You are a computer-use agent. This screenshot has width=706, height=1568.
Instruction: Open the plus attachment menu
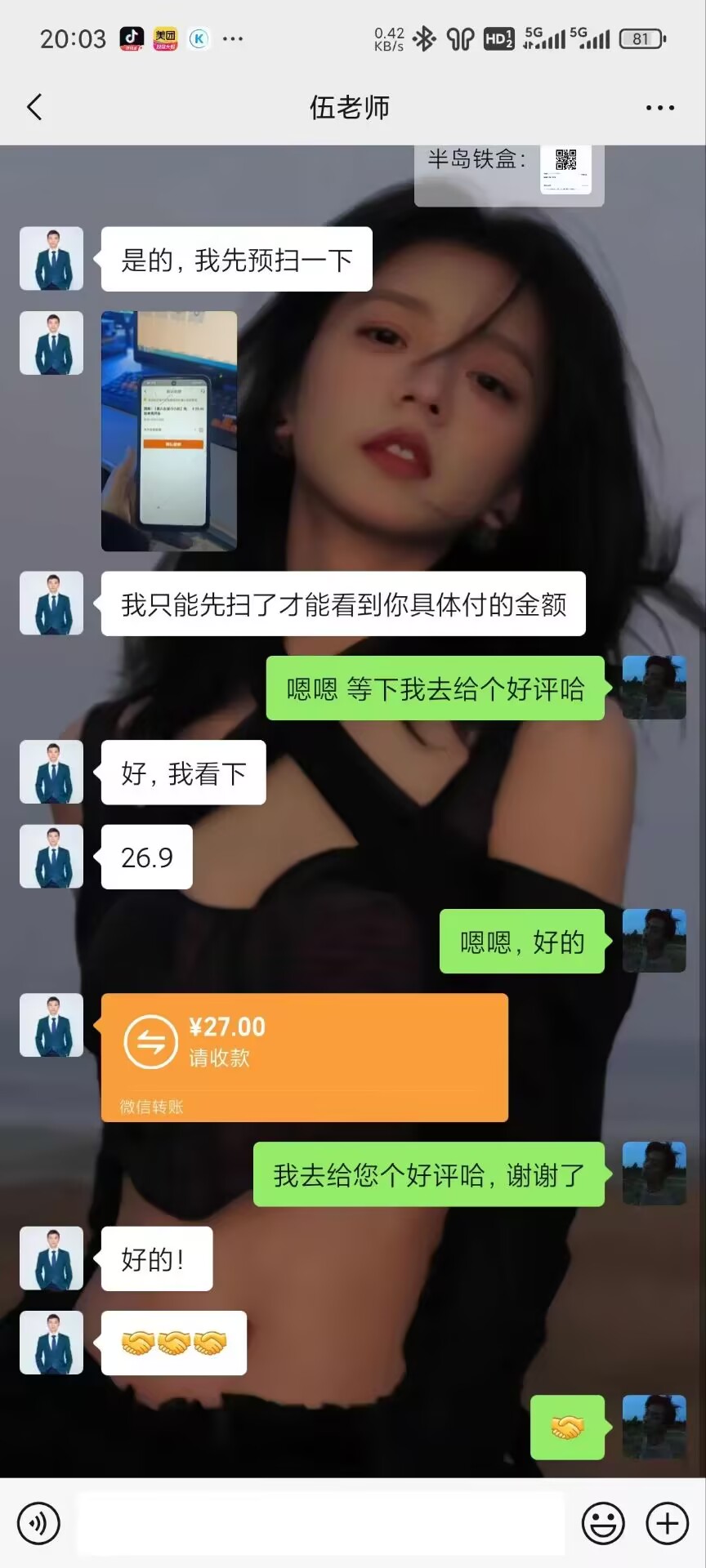[x=667, y=1523]
